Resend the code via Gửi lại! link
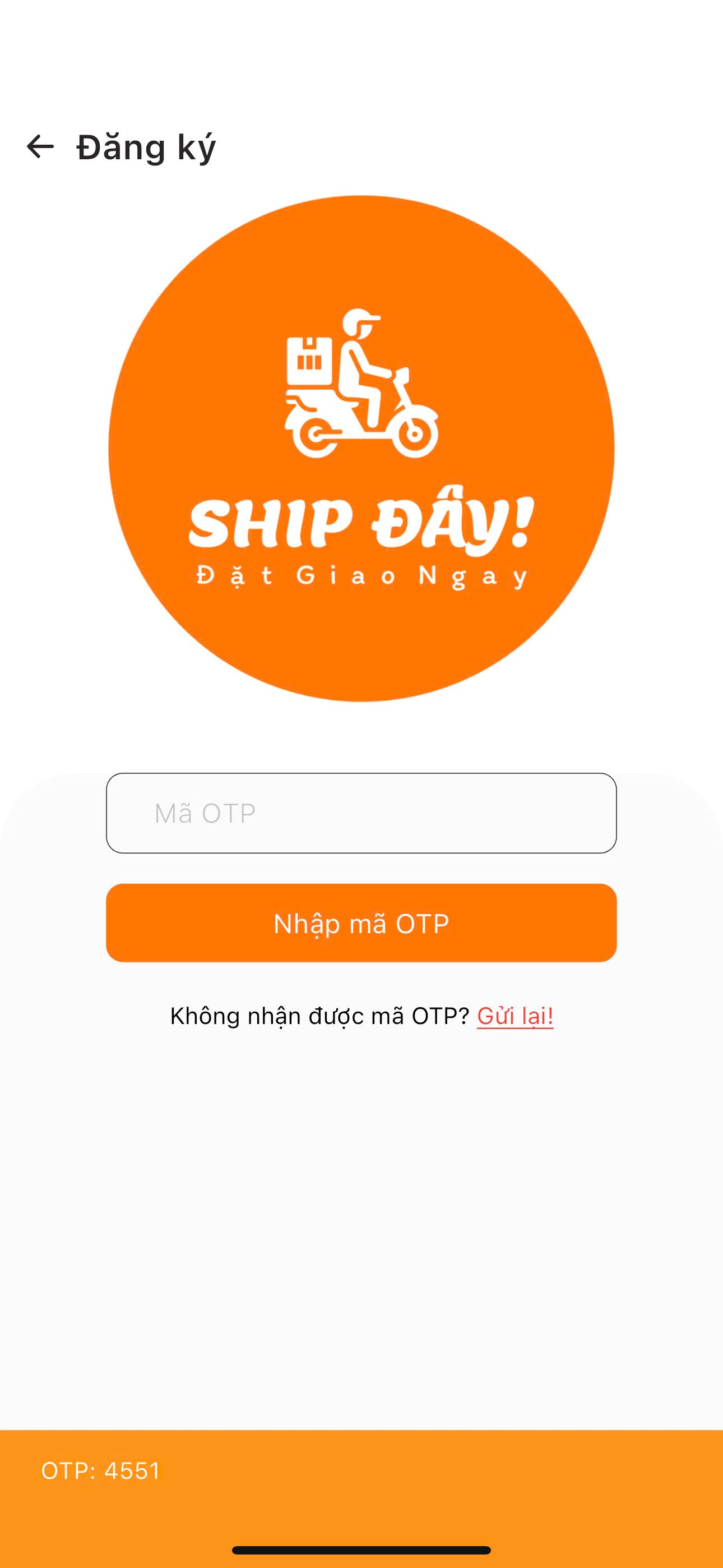 (x=515, y=1016)
